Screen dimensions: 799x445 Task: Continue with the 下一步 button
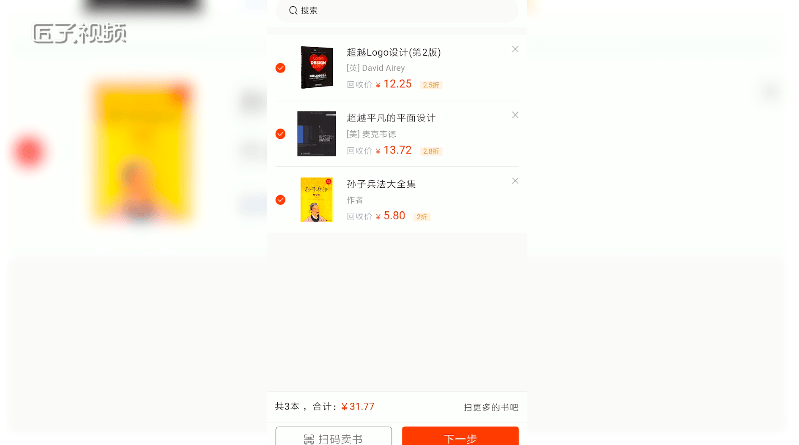click(x=460, y=438)
